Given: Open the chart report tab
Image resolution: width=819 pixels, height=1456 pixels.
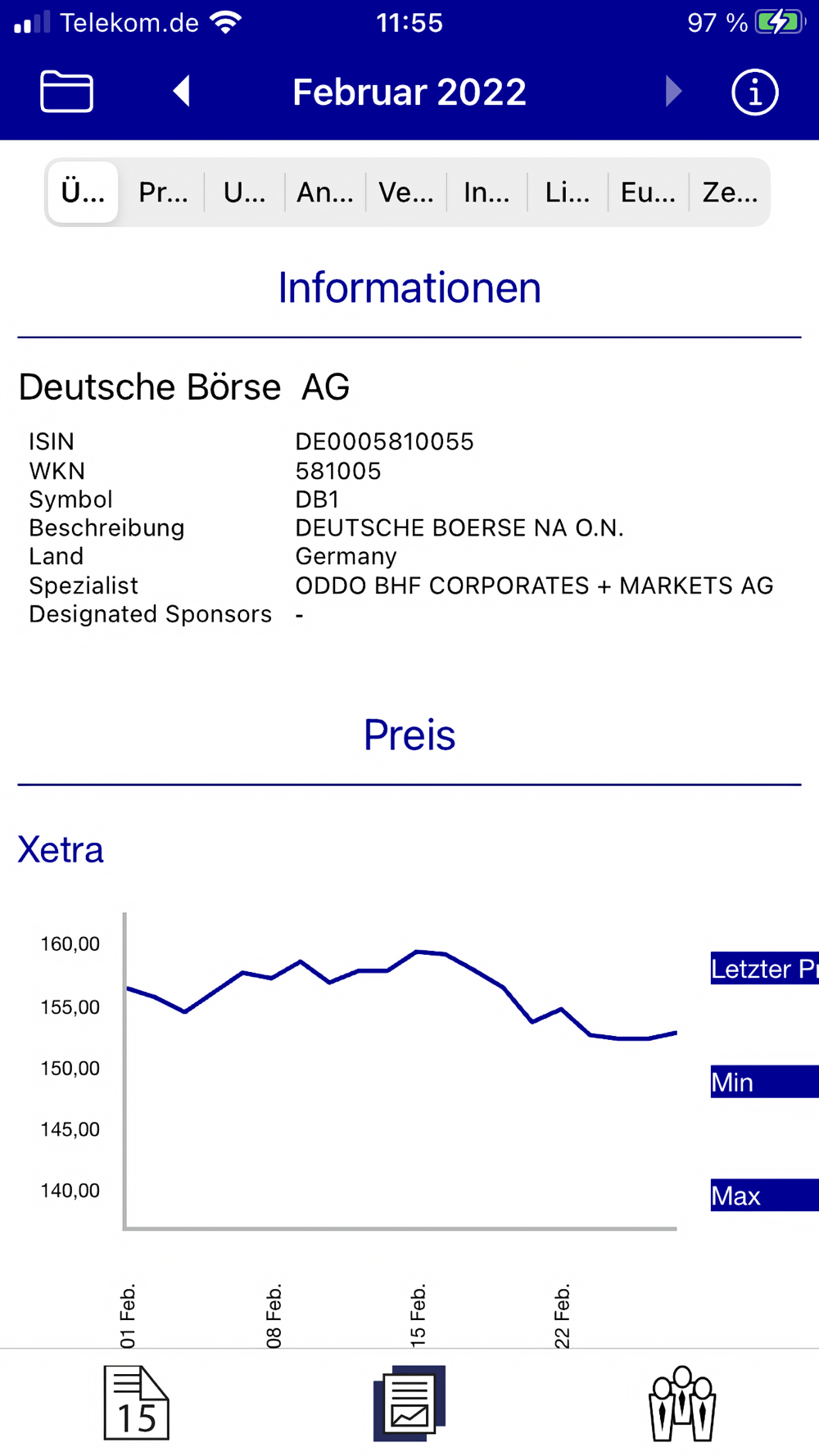Looking at the screenshot, I should tap(409, 1402).
